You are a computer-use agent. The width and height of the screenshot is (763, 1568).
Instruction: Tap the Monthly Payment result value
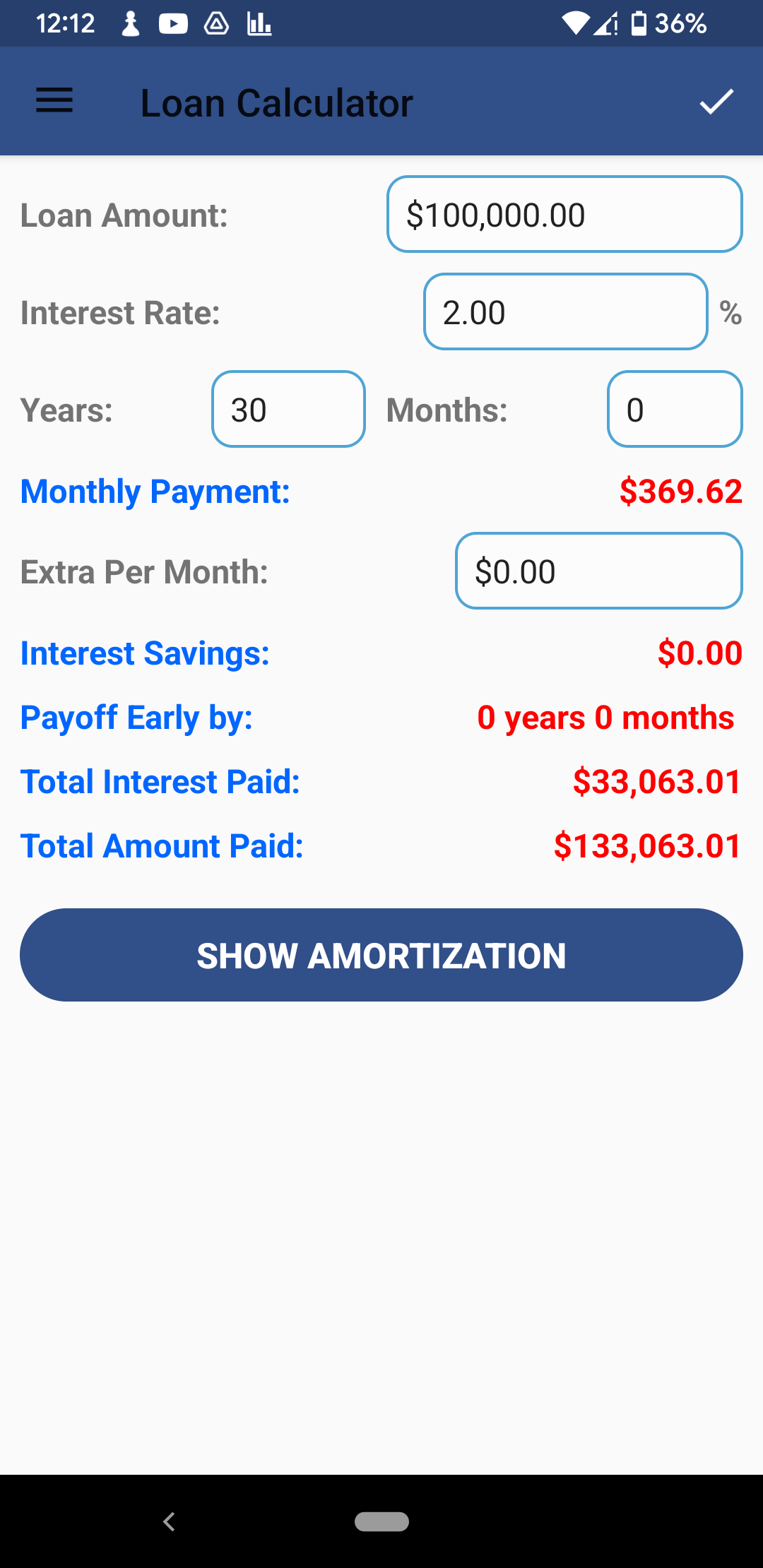(x=680, y=492)
